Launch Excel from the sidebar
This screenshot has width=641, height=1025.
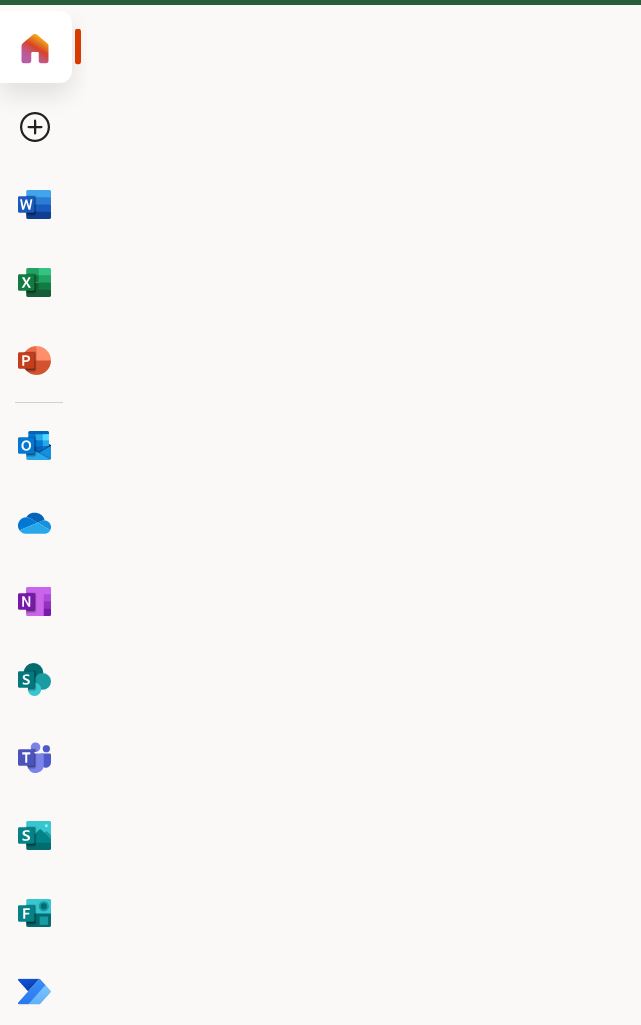pyautogui.click(x=35, y=283)
